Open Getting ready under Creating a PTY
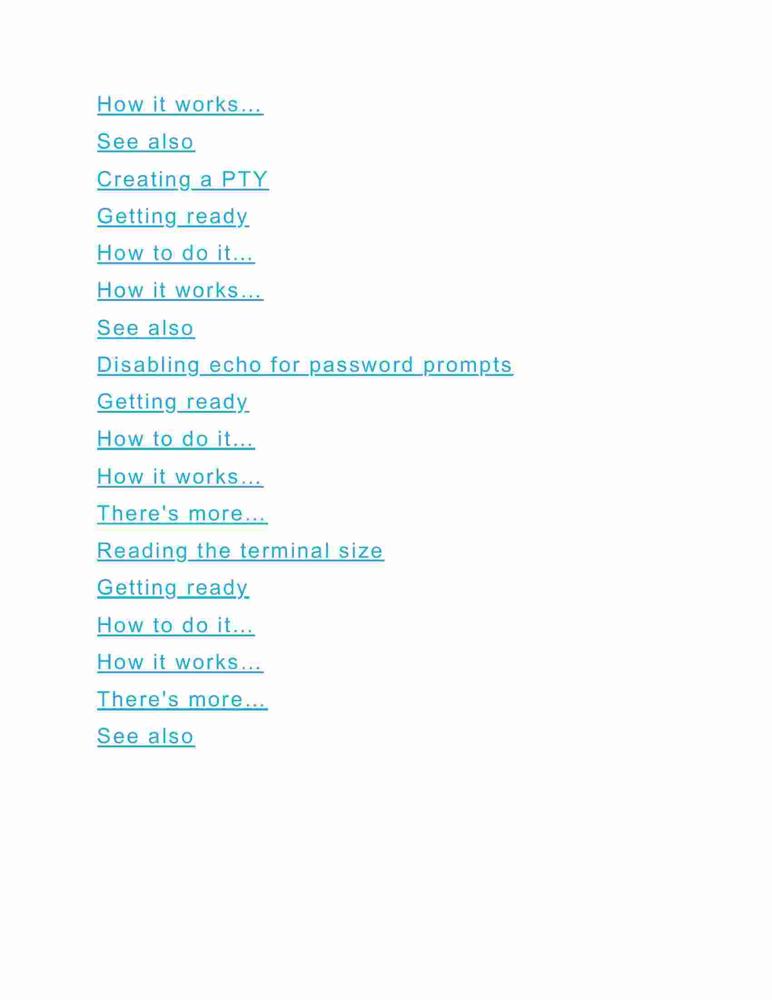 [173, 216]
